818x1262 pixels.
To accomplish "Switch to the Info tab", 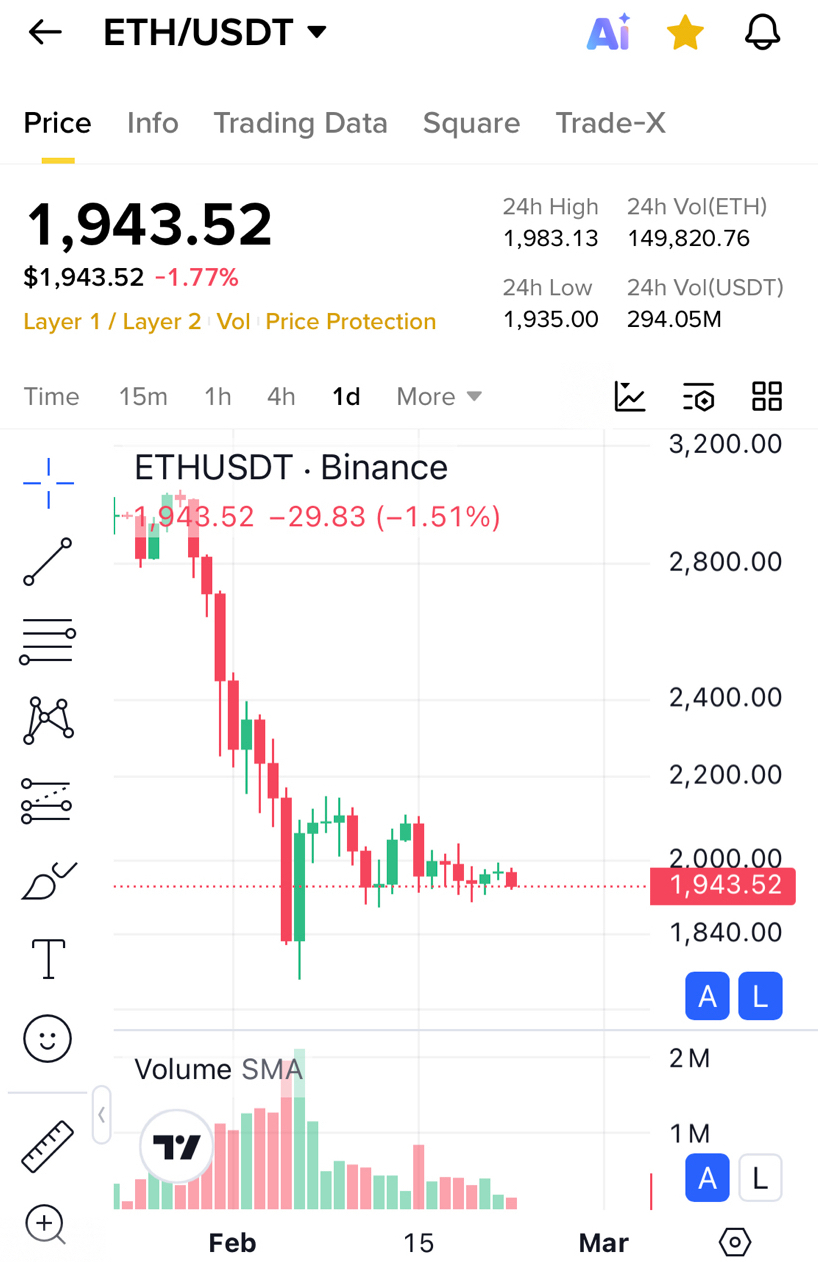I will (152, 123).
